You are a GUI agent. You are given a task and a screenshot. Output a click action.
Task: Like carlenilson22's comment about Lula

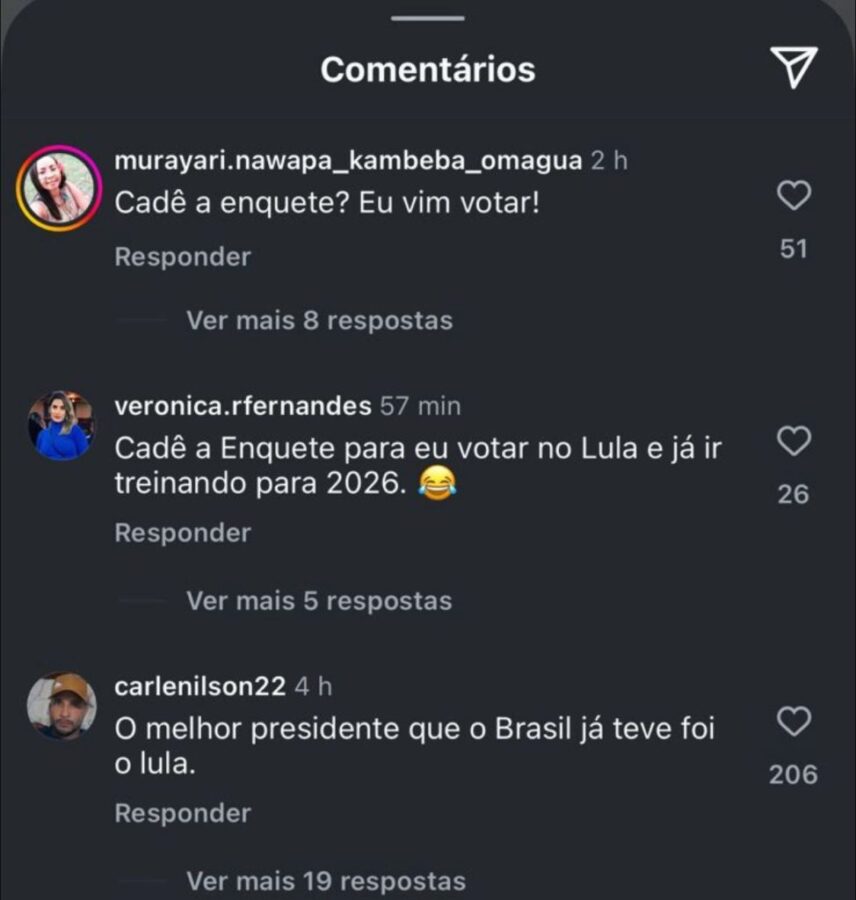pyautogui.click(x=794, y=721)
